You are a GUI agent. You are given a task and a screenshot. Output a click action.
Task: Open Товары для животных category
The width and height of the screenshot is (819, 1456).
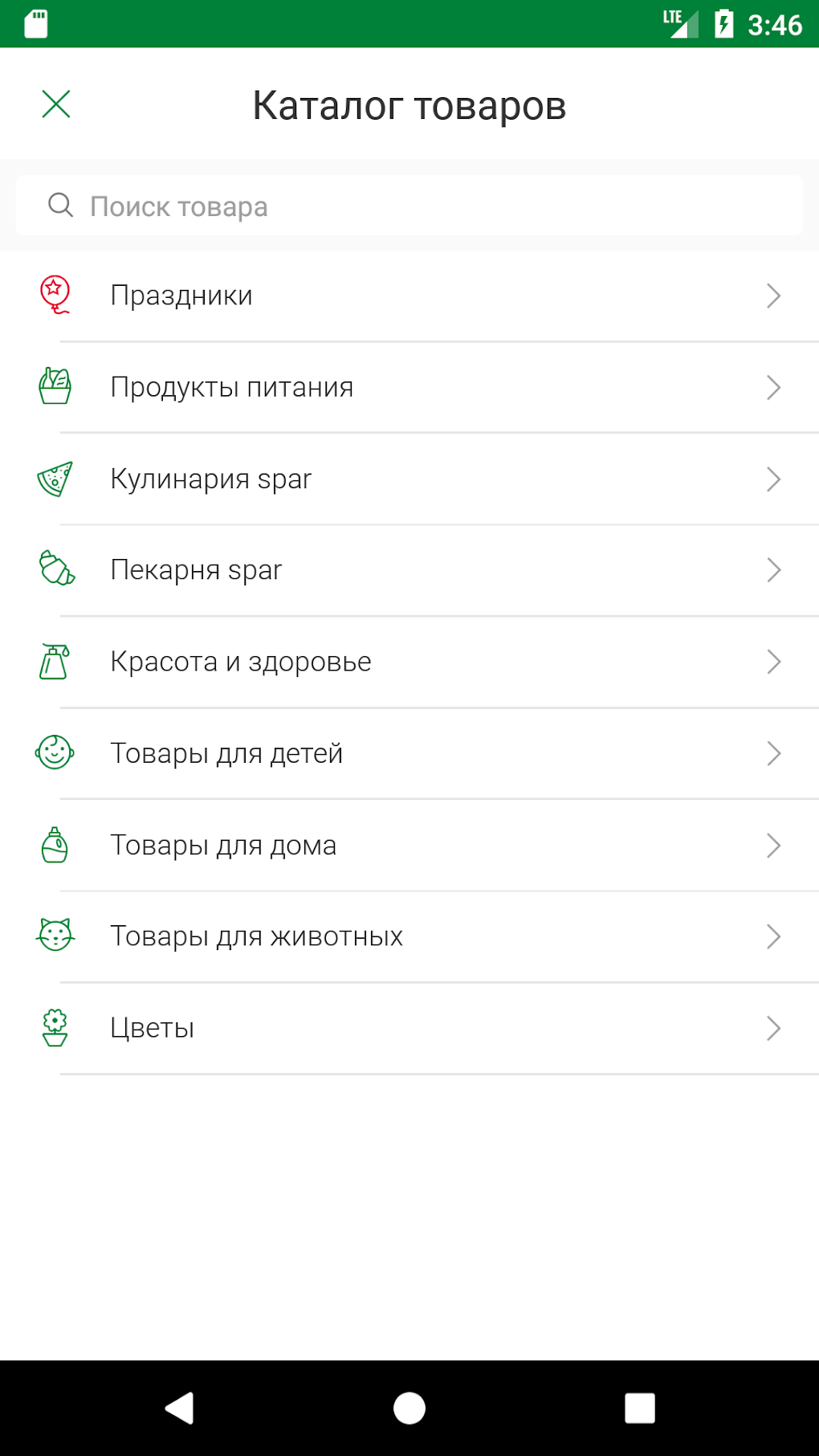pyautogui.click(x=409, y=936)
